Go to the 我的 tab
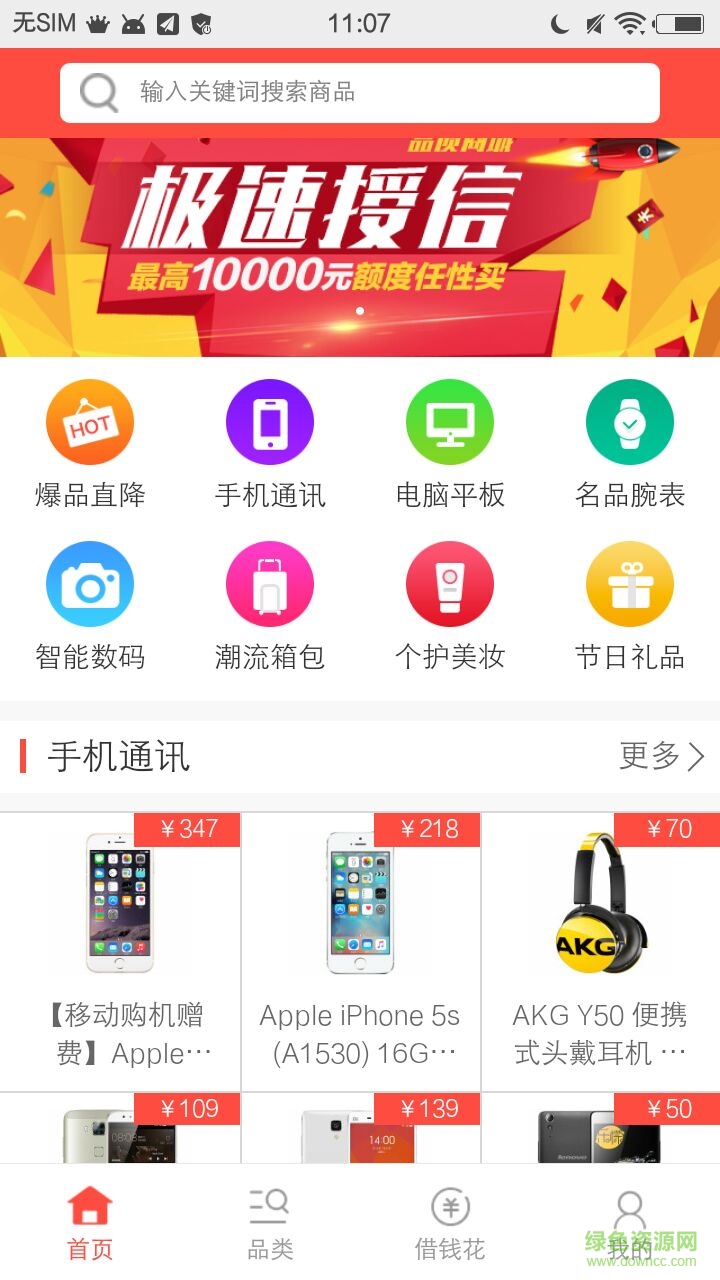This screenshot has width=720, height=1280. pyautogui.click(x=630, y=1222)
